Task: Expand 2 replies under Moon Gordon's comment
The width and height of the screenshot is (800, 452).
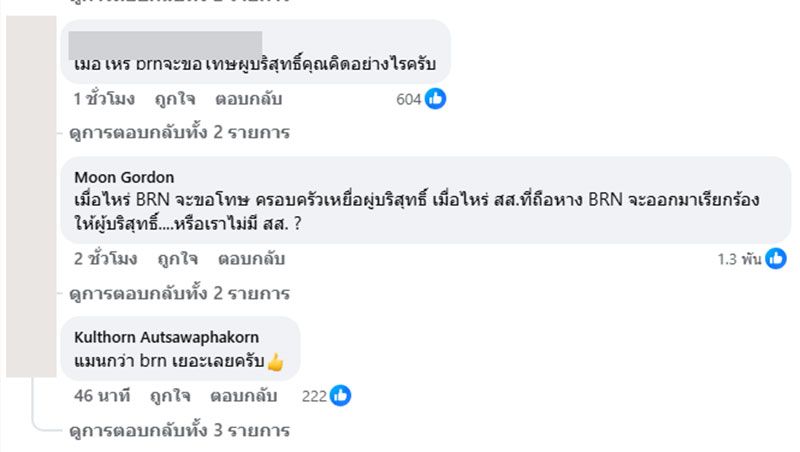Action: pos(179,293)
